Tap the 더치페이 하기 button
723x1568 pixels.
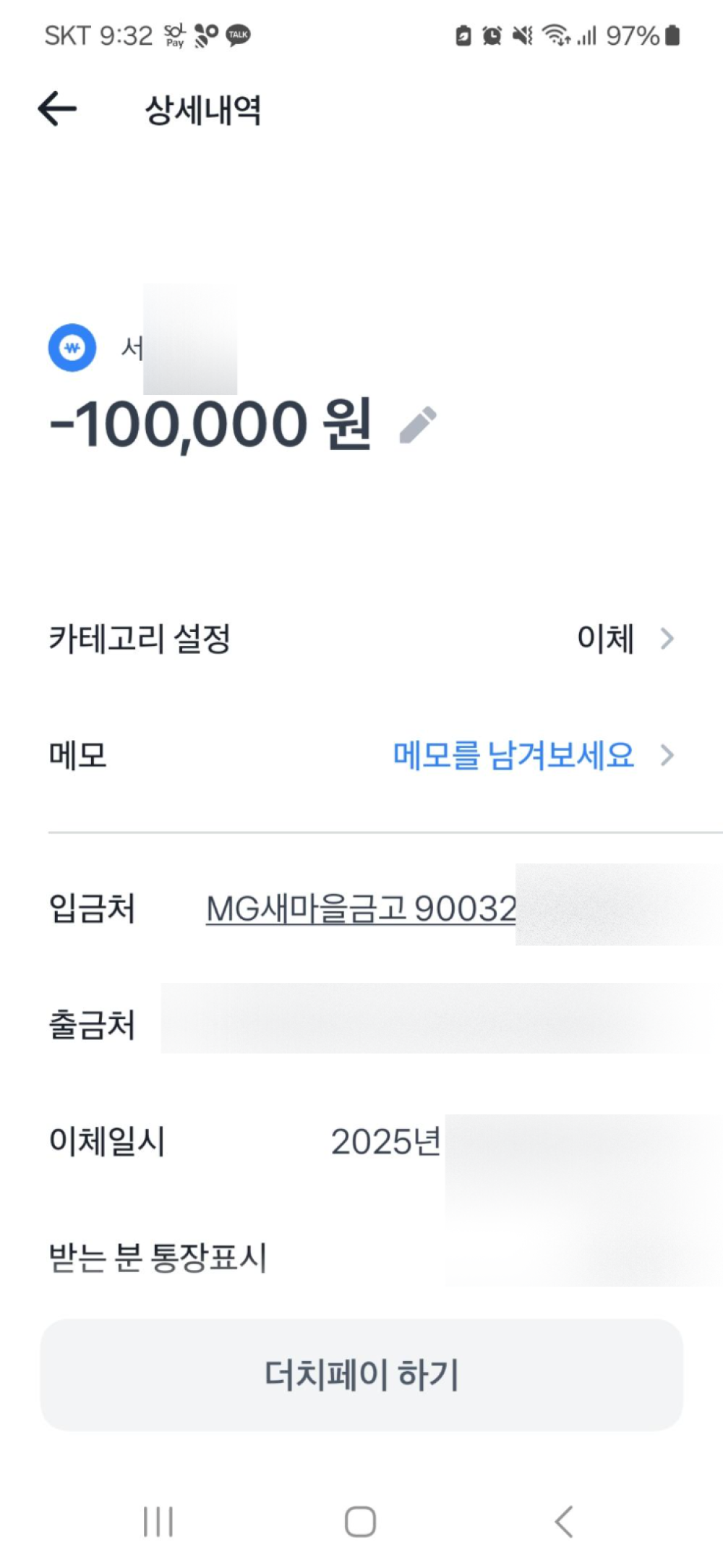(x=361, y=1374)
